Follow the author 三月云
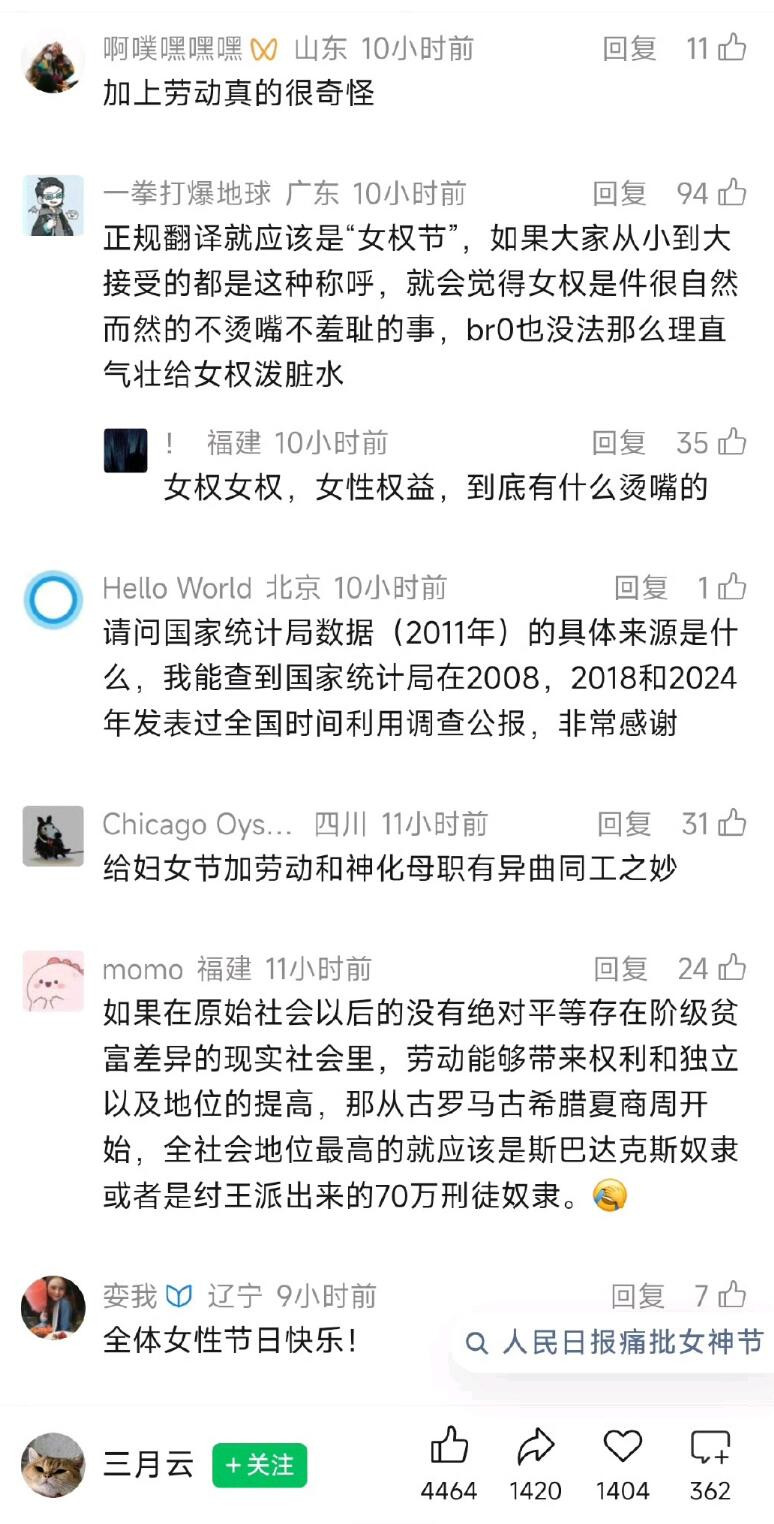This screenshot has height=1524, width=774. 259,1465
